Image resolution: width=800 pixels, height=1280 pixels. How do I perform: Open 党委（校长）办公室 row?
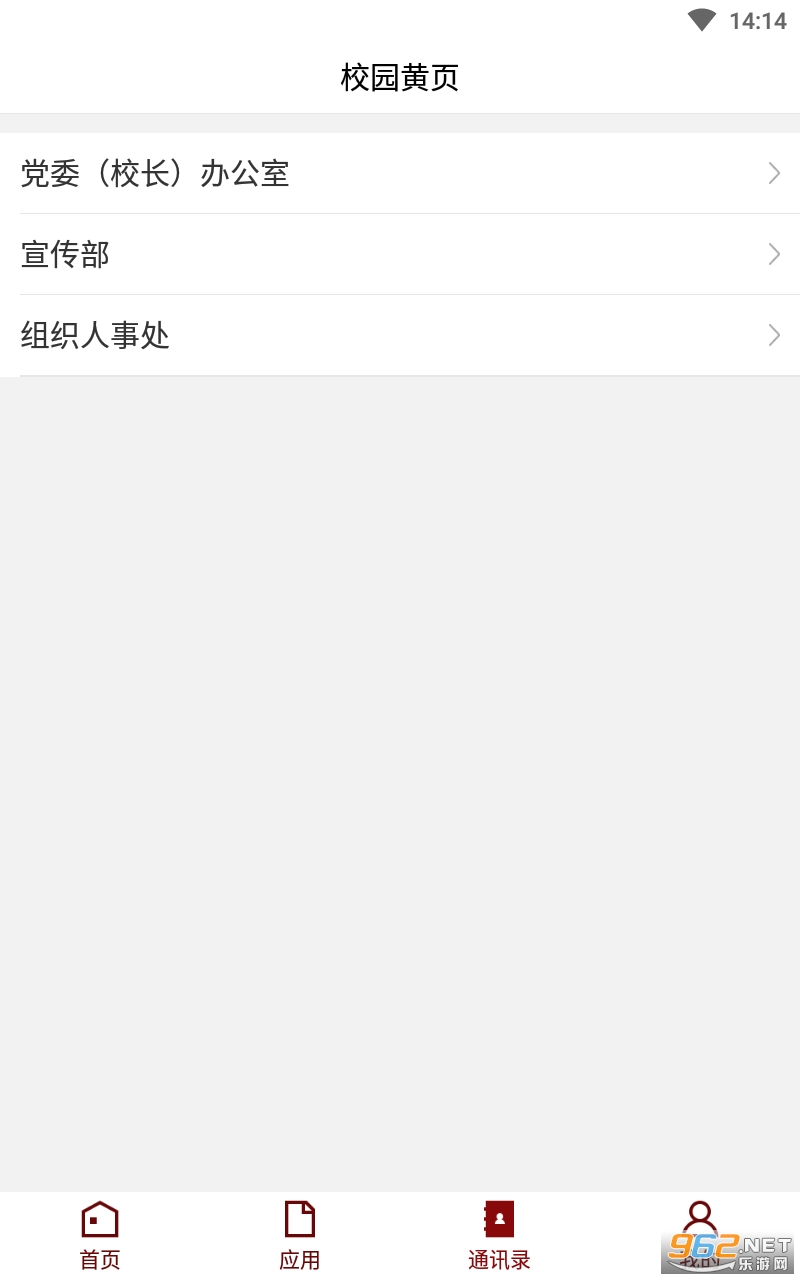coord(400,174)
